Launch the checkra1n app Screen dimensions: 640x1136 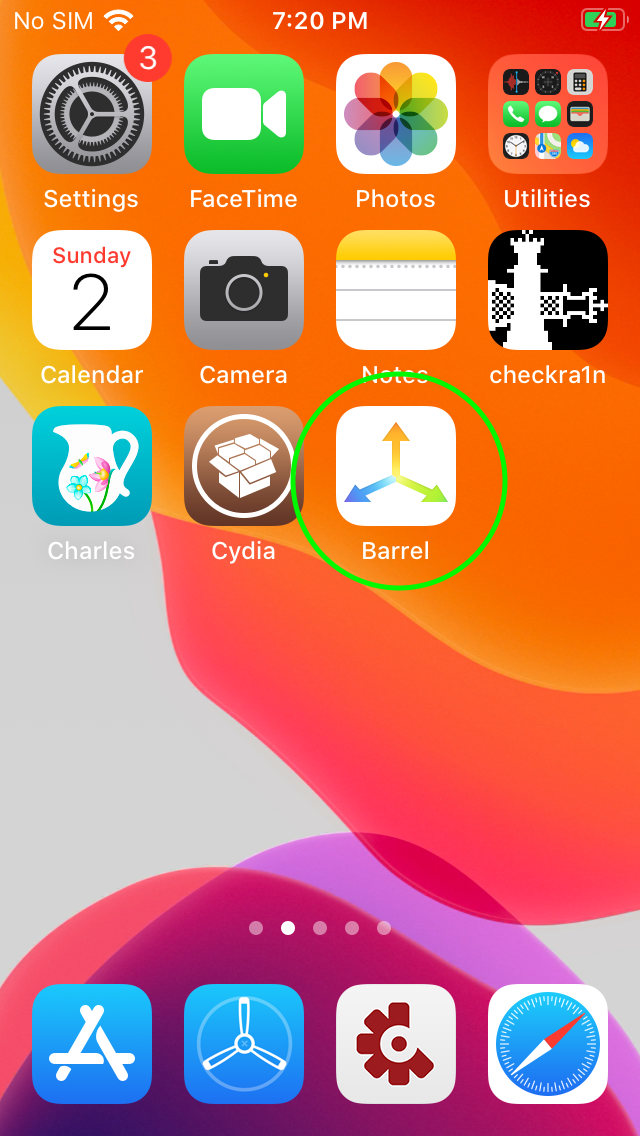coord(548,290)
